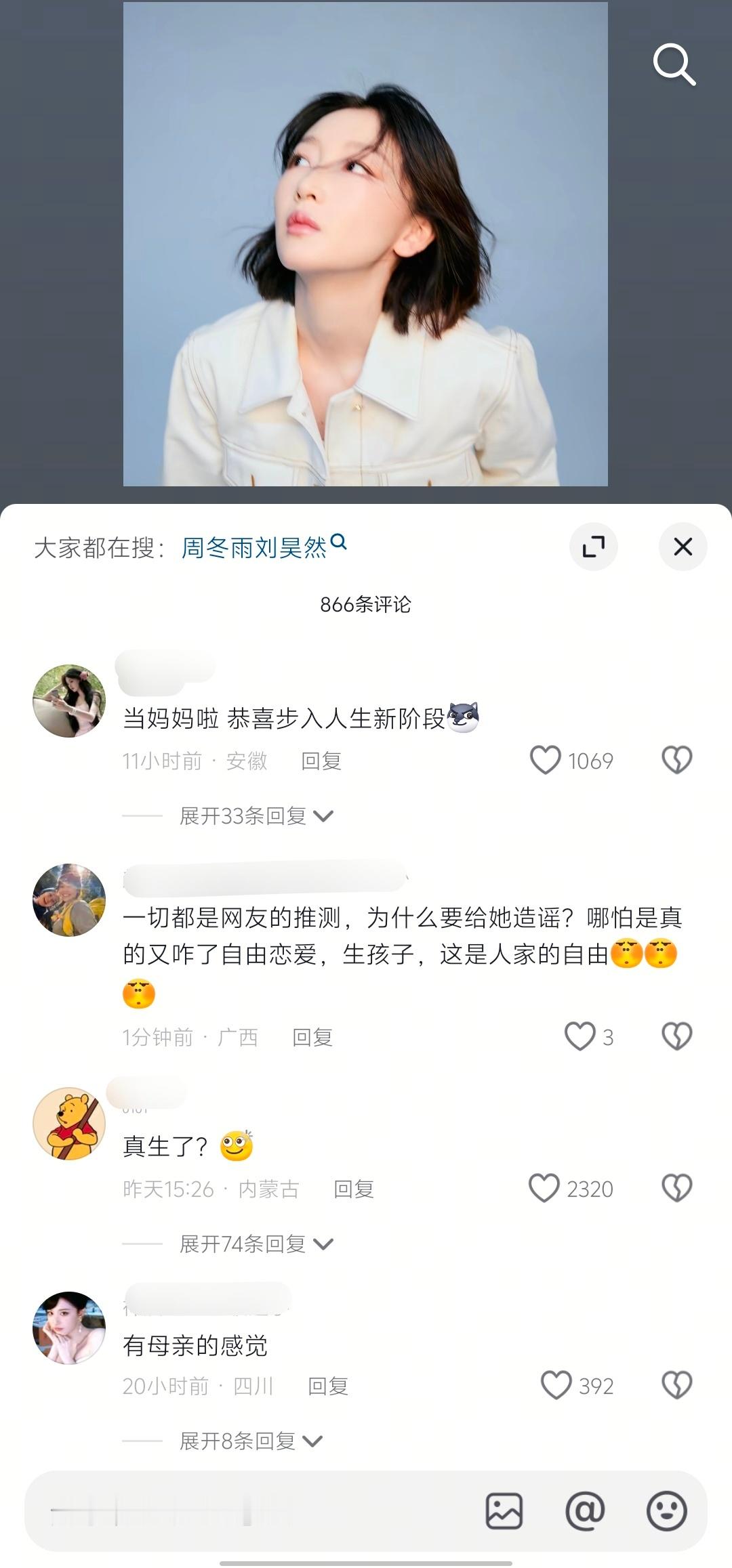Screen dimensions: 732x1568
Task: Expand 展开74条回复 under 真生了 comment
Action: 244,1244
